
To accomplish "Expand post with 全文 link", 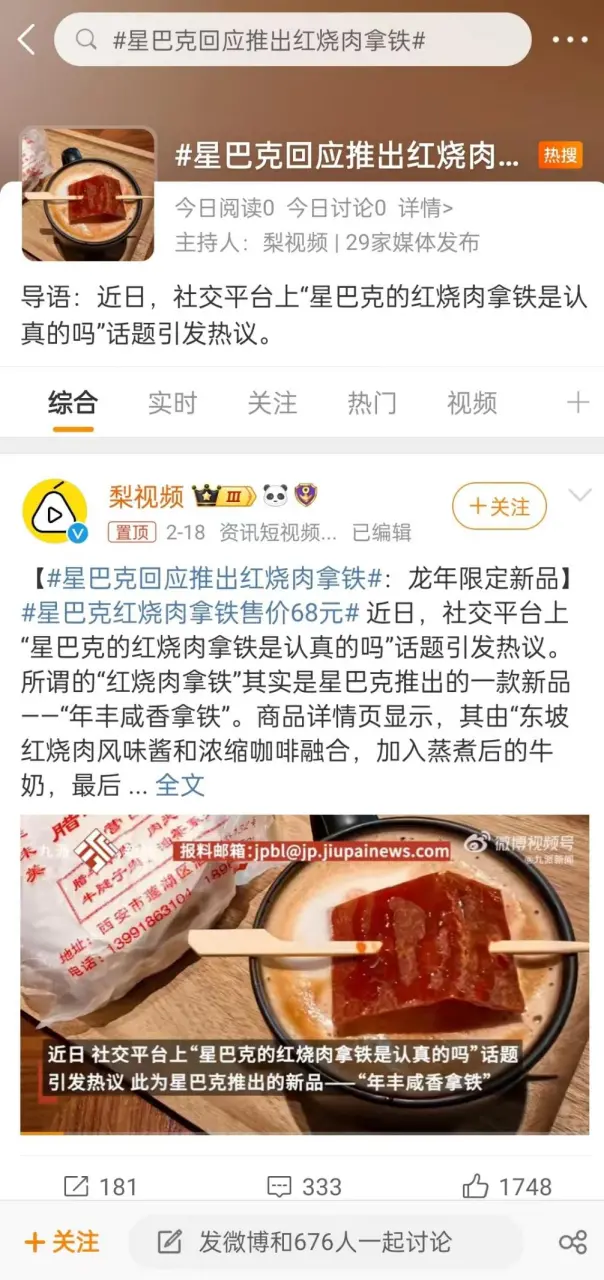I will click(180, 785).
